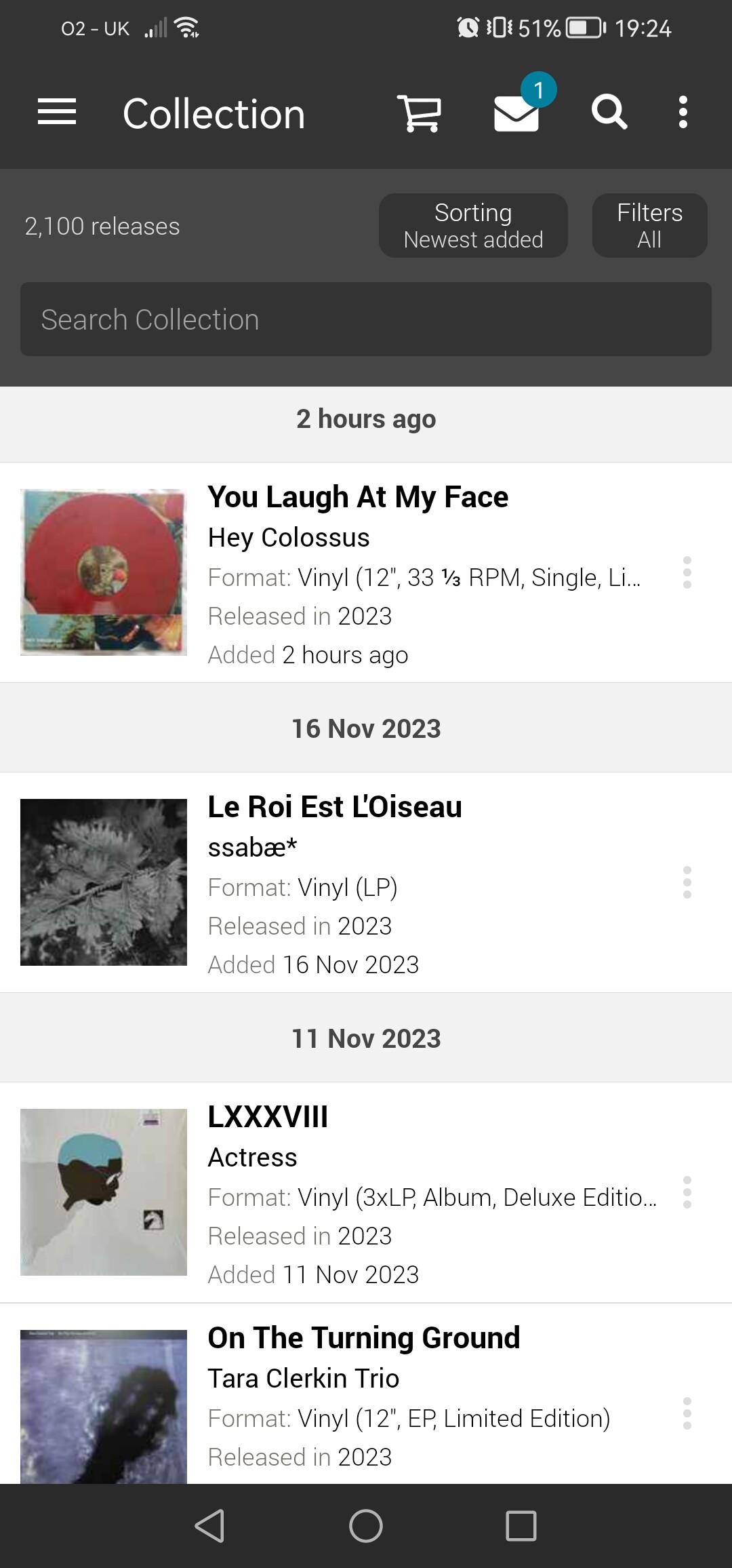Go back with the system back button
Viewport: 732px width, 1568px height.
(209, 1526)
